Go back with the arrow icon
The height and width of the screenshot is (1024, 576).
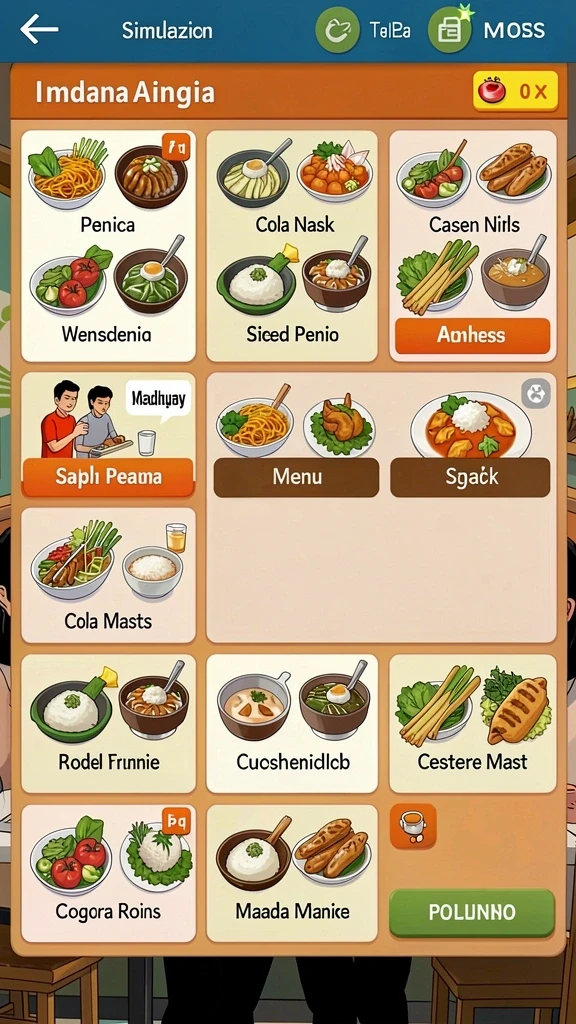tap(39, 30)
